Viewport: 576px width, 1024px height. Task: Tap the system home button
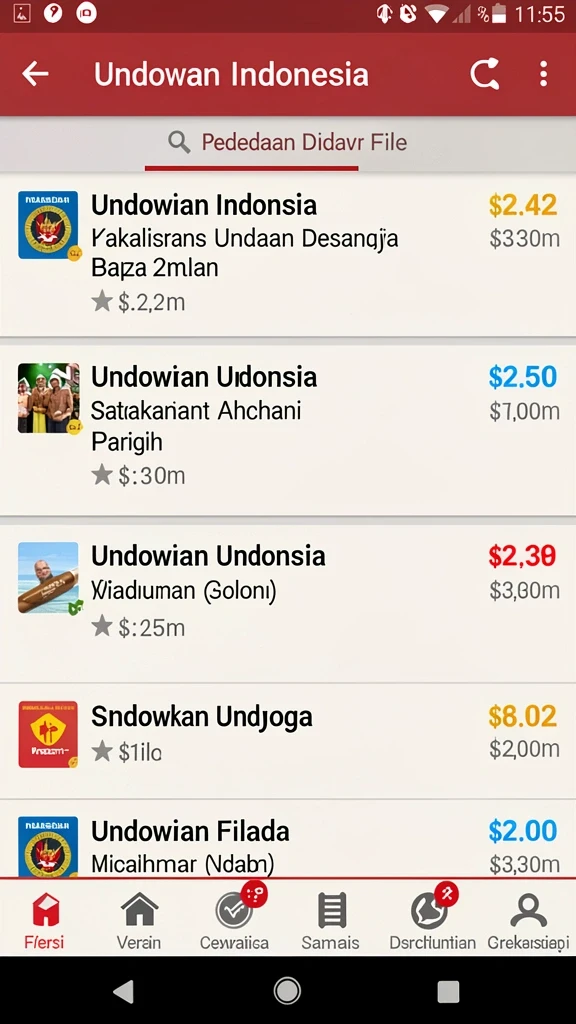287,991
